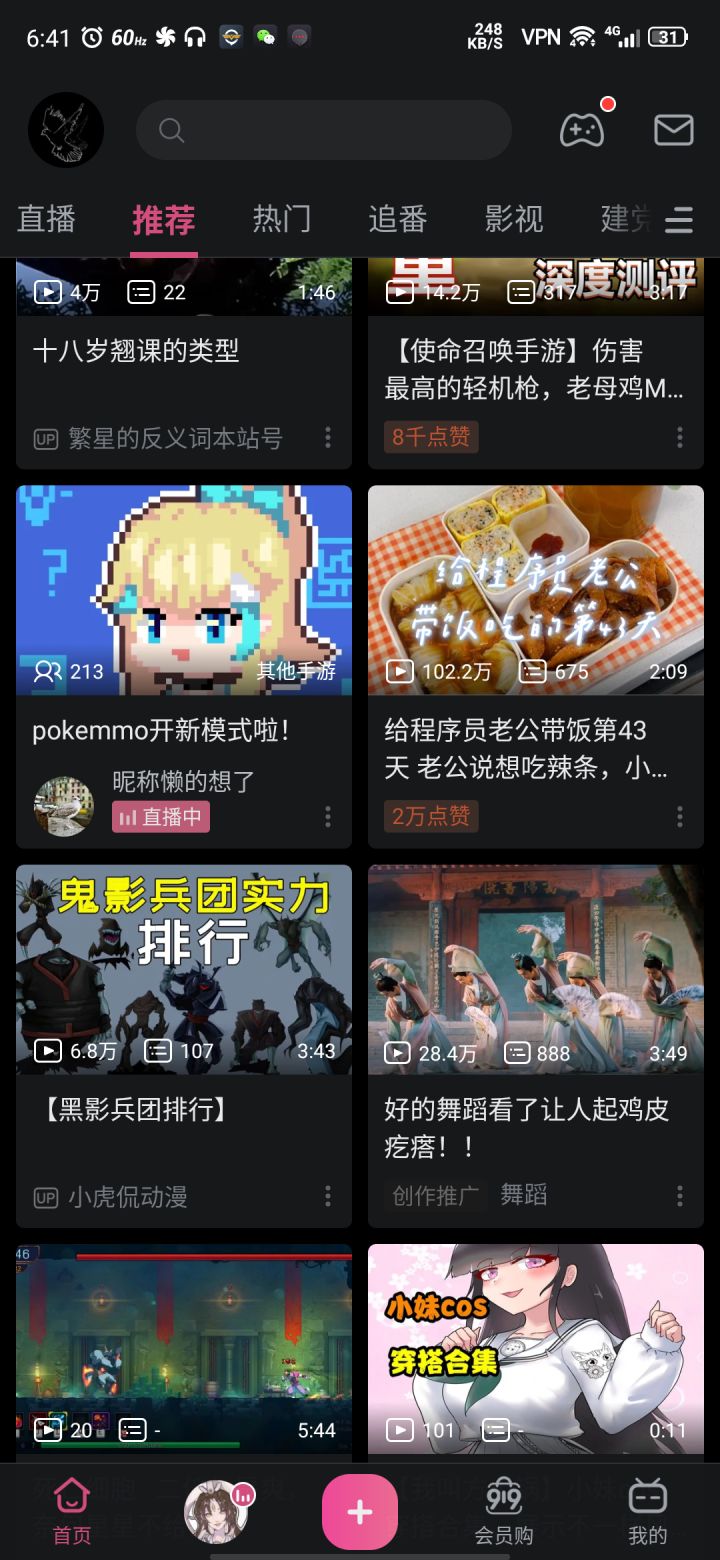Open the message inbox envelope icon

point(673,130)
